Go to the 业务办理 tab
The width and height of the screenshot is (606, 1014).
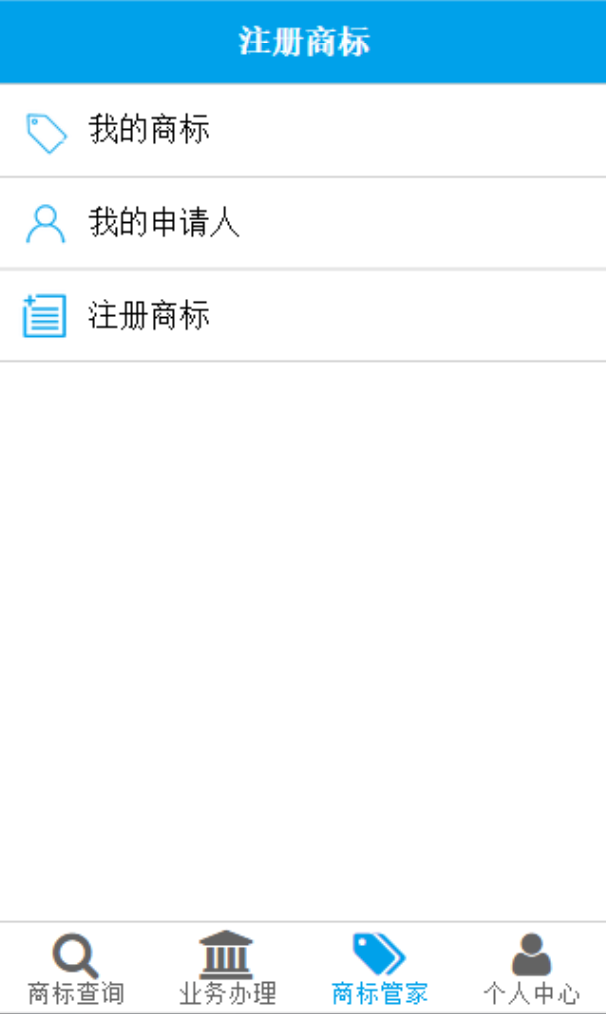click(227, 968)
